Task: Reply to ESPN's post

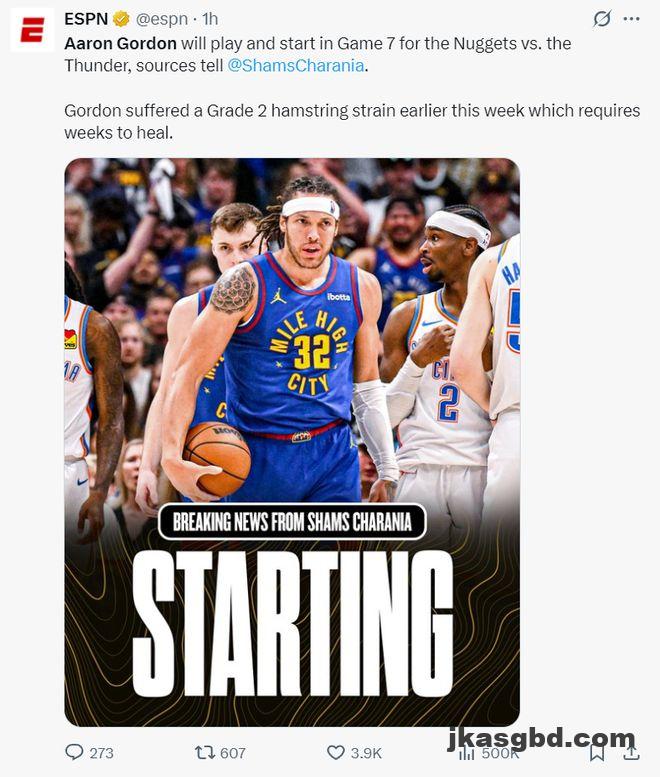Action: tap(75, 752)
